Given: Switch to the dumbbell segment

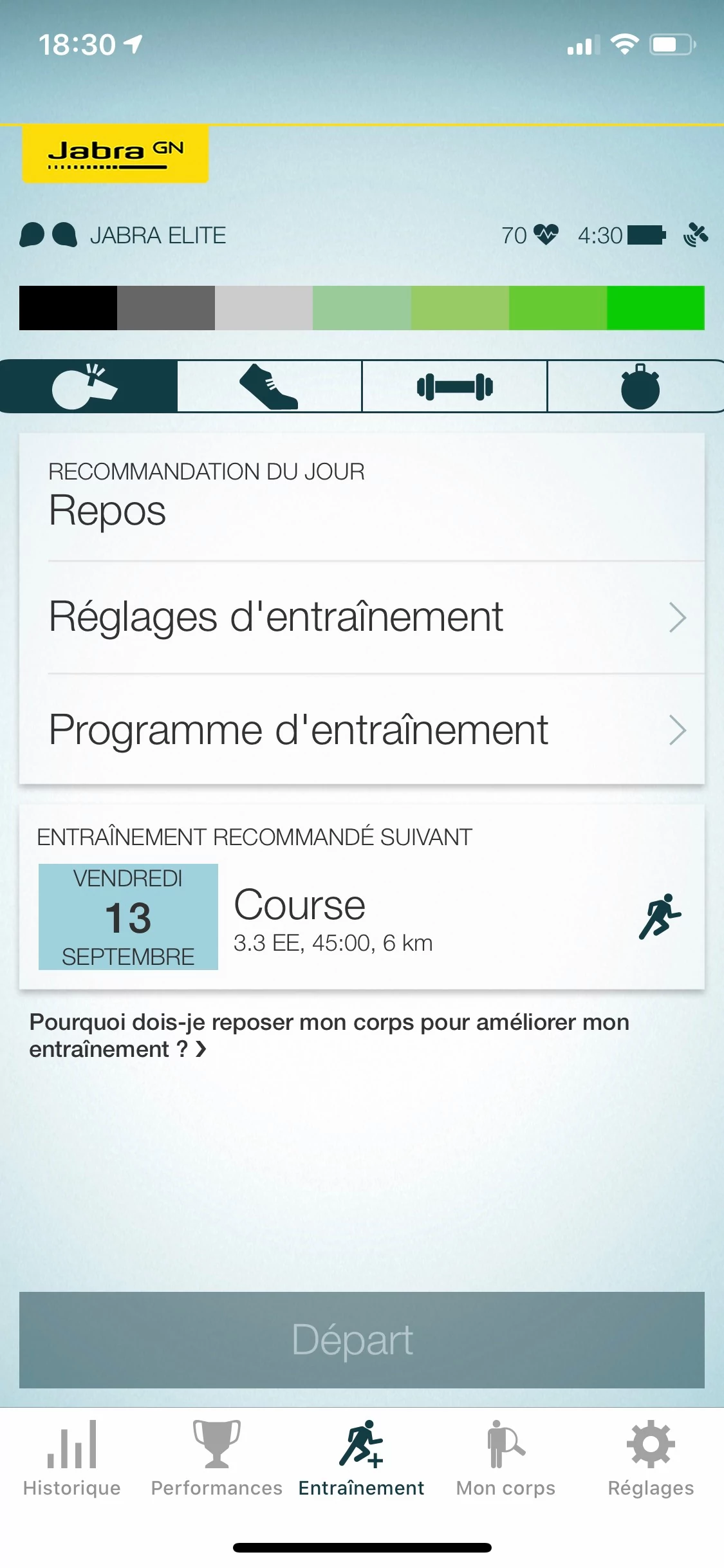Looking at the screenshot, I should [x=454, y=386].
